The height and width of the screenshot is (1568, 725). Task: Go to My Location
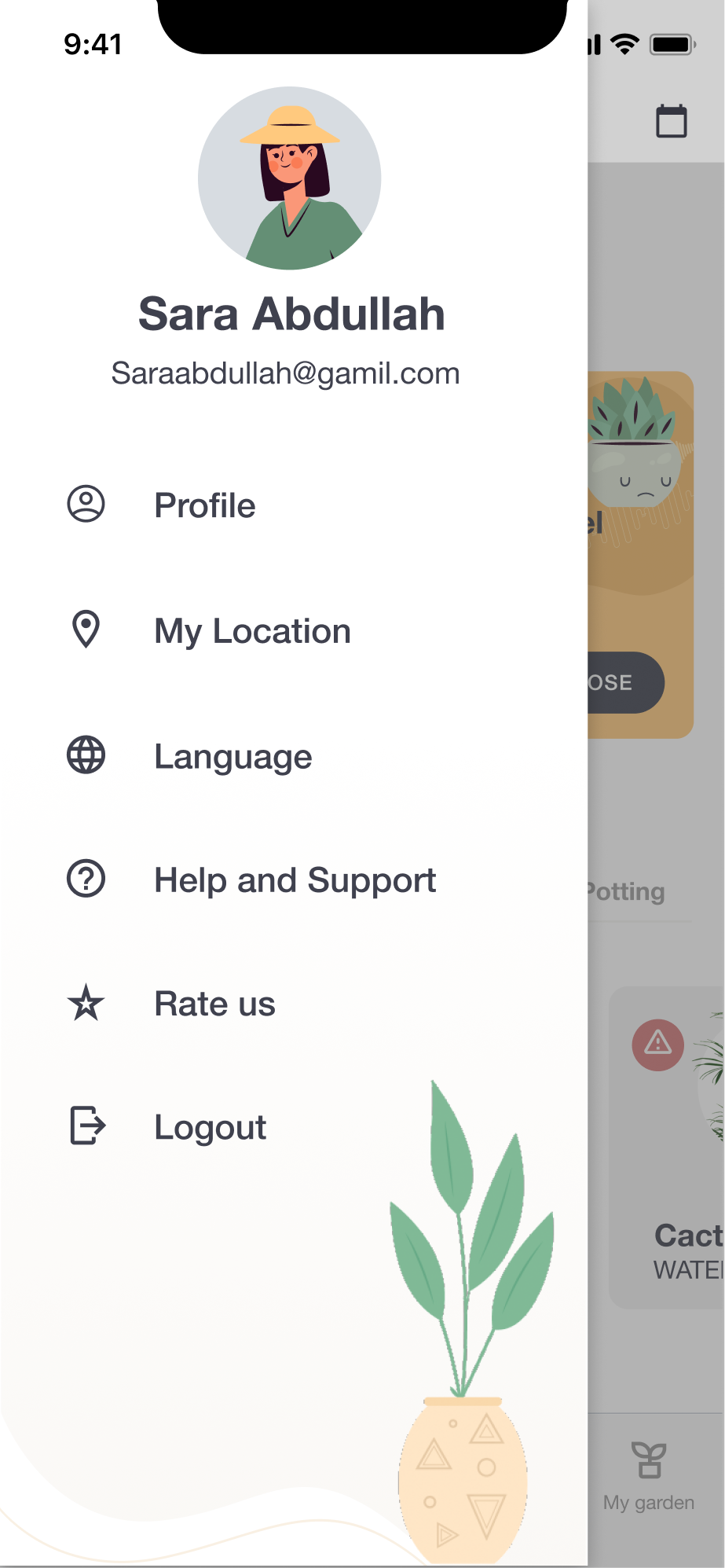tap(251, 631)
